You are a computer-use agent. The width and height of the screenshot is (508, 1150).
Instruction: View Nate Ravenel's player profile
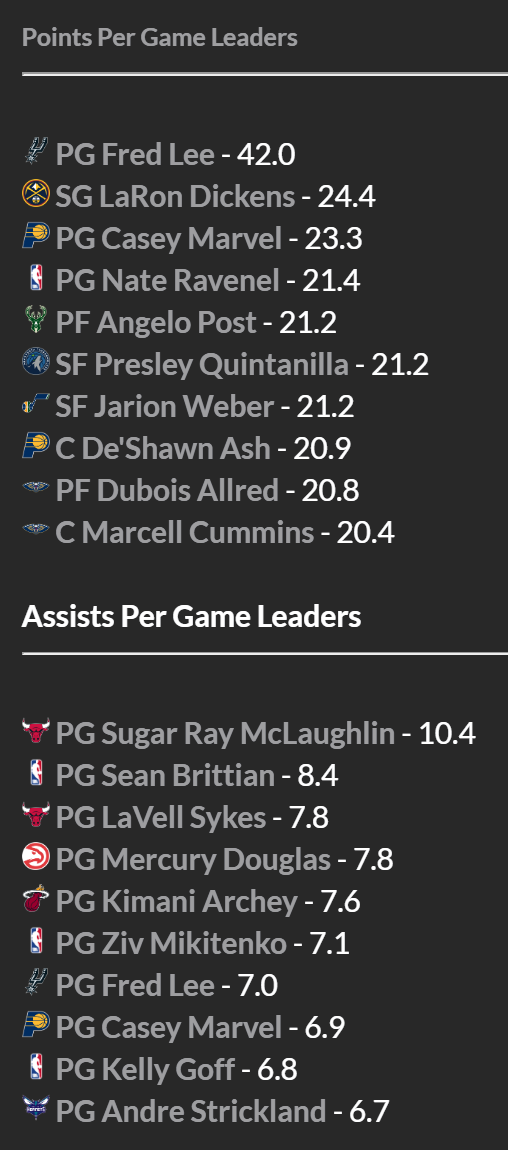168,281
